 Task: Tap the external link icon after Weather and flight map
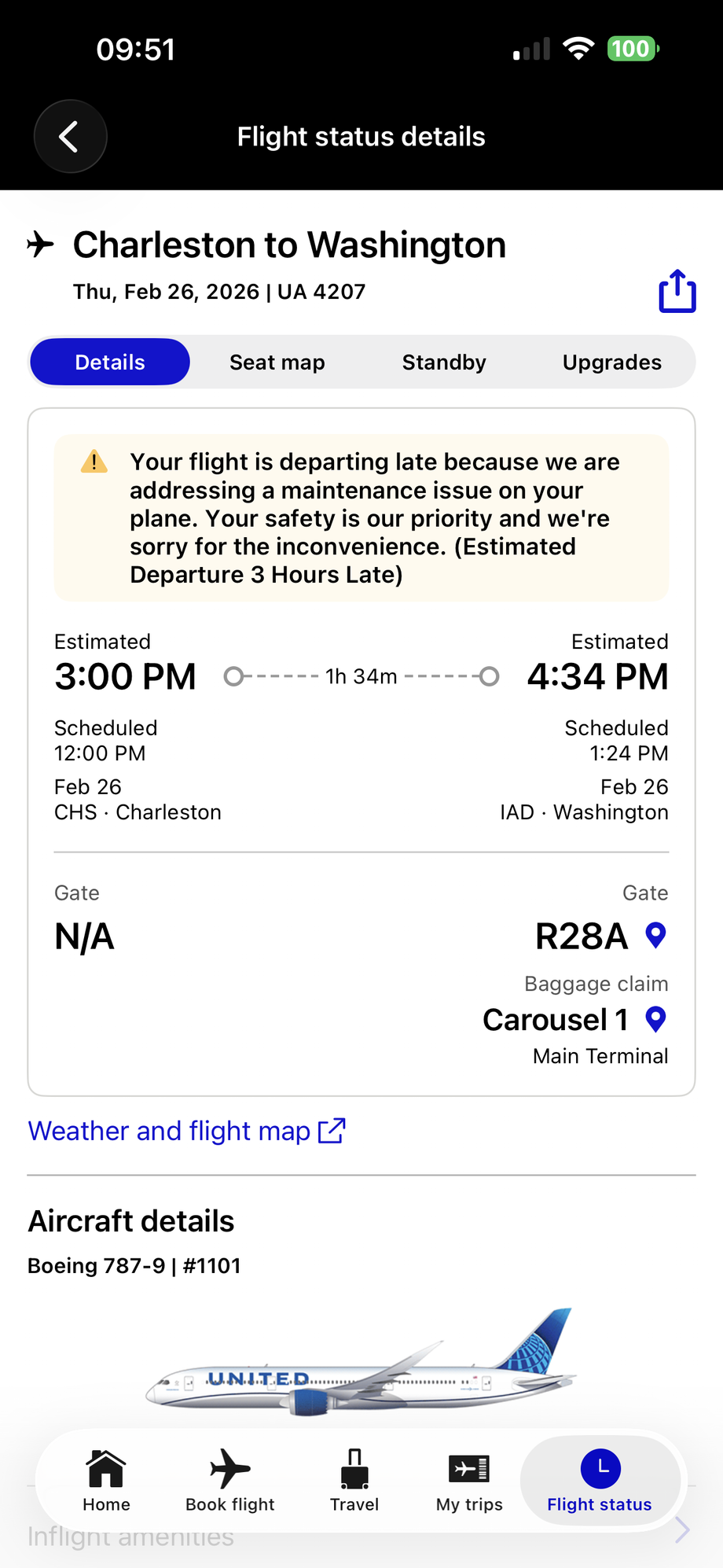[x=332, y=1130]
